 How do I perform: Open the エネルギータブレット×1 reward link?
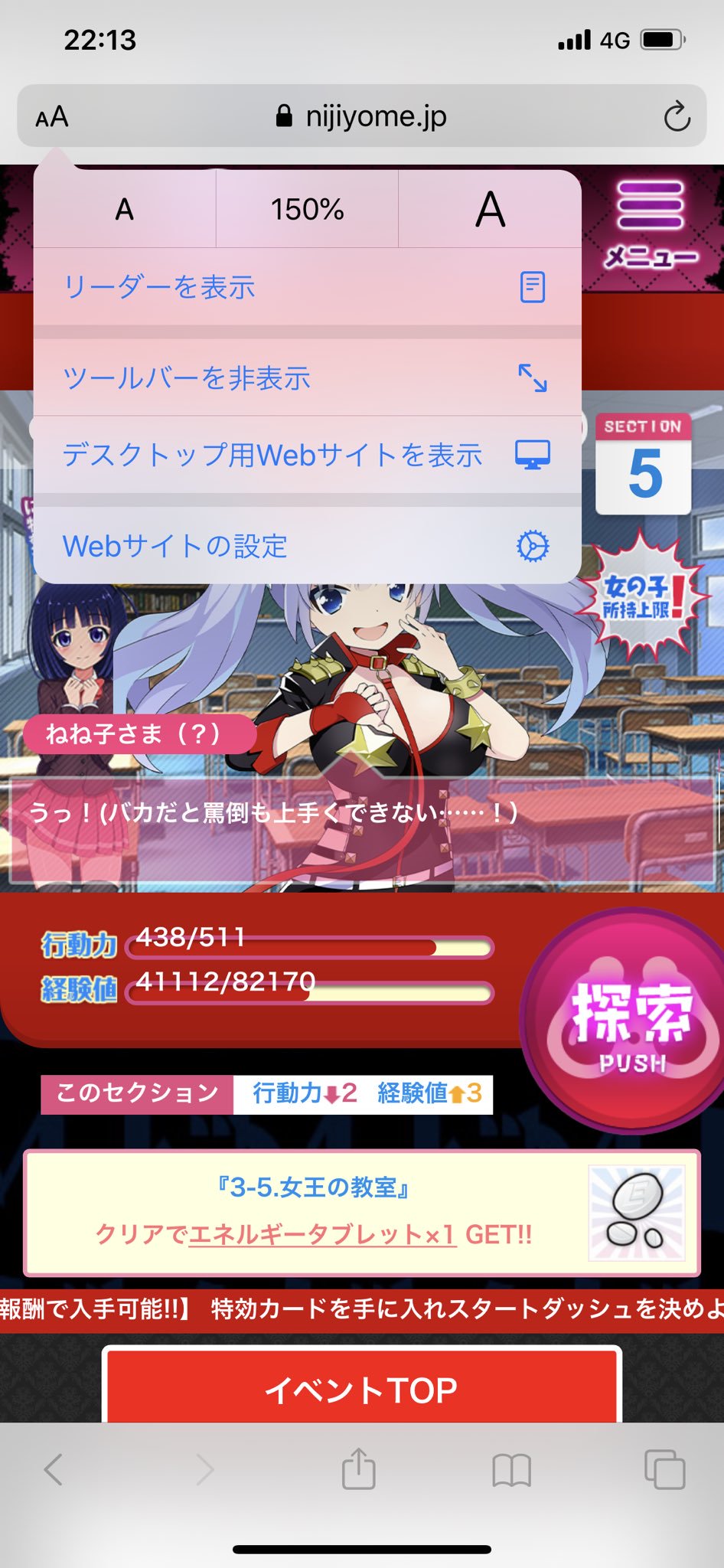[x=322, y=1234]
